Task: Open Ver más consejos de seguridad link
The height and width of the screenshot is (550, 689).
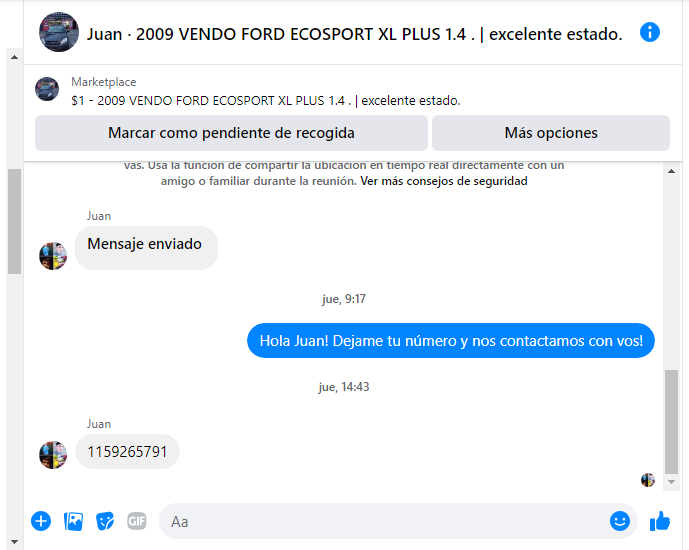Action: click(x=444, y=182)
